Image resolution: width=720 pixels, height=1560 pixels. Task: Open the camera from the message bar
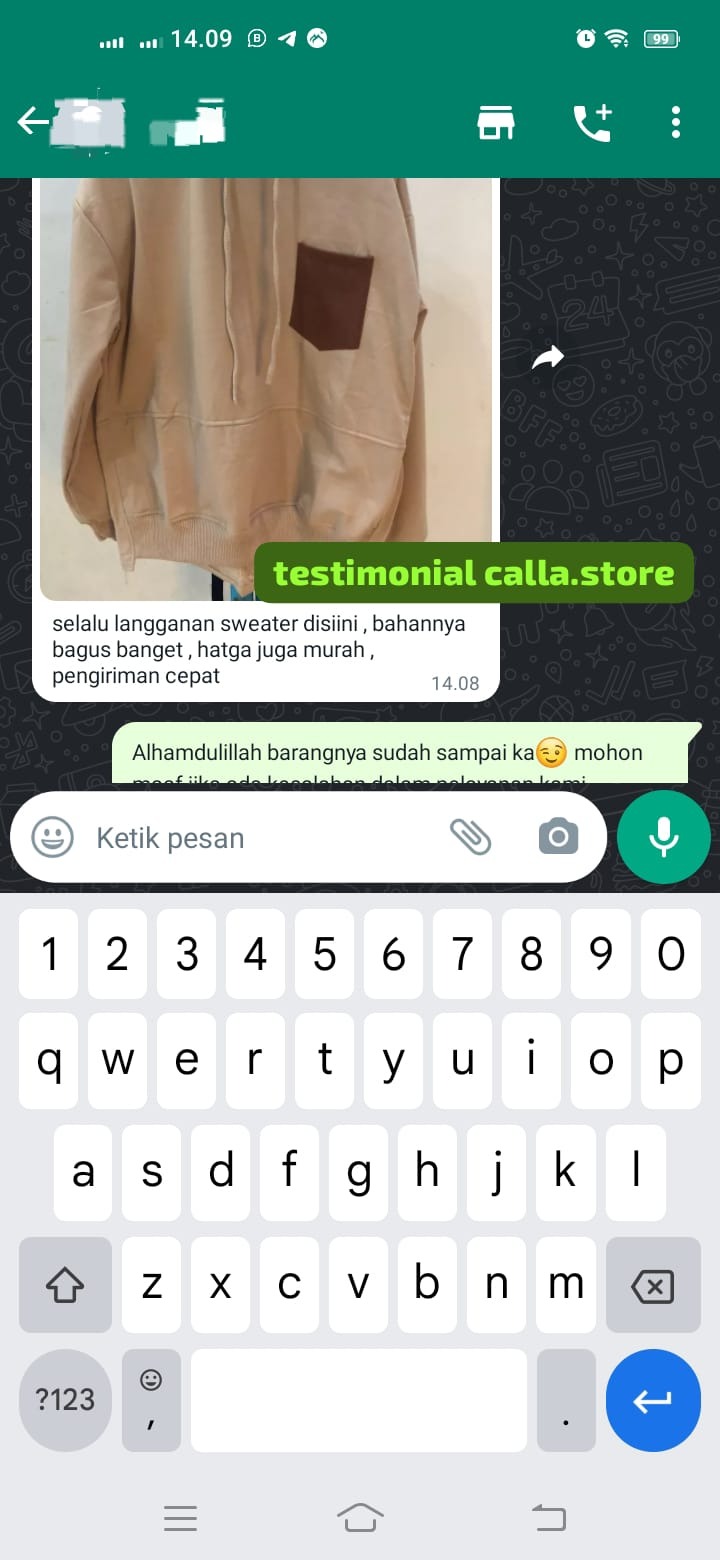[558, 837]
